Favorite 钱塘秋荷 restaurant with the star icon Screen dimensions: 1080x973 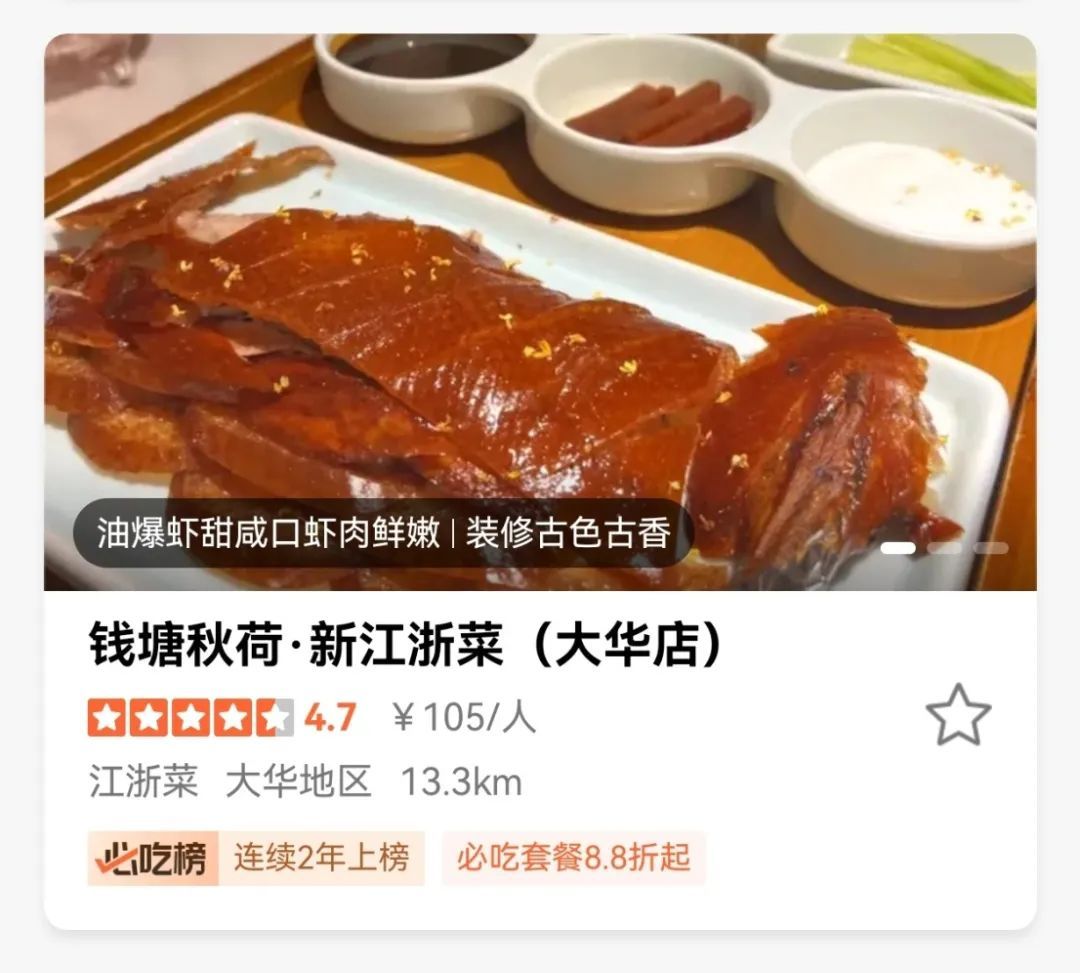pos(957,715)
